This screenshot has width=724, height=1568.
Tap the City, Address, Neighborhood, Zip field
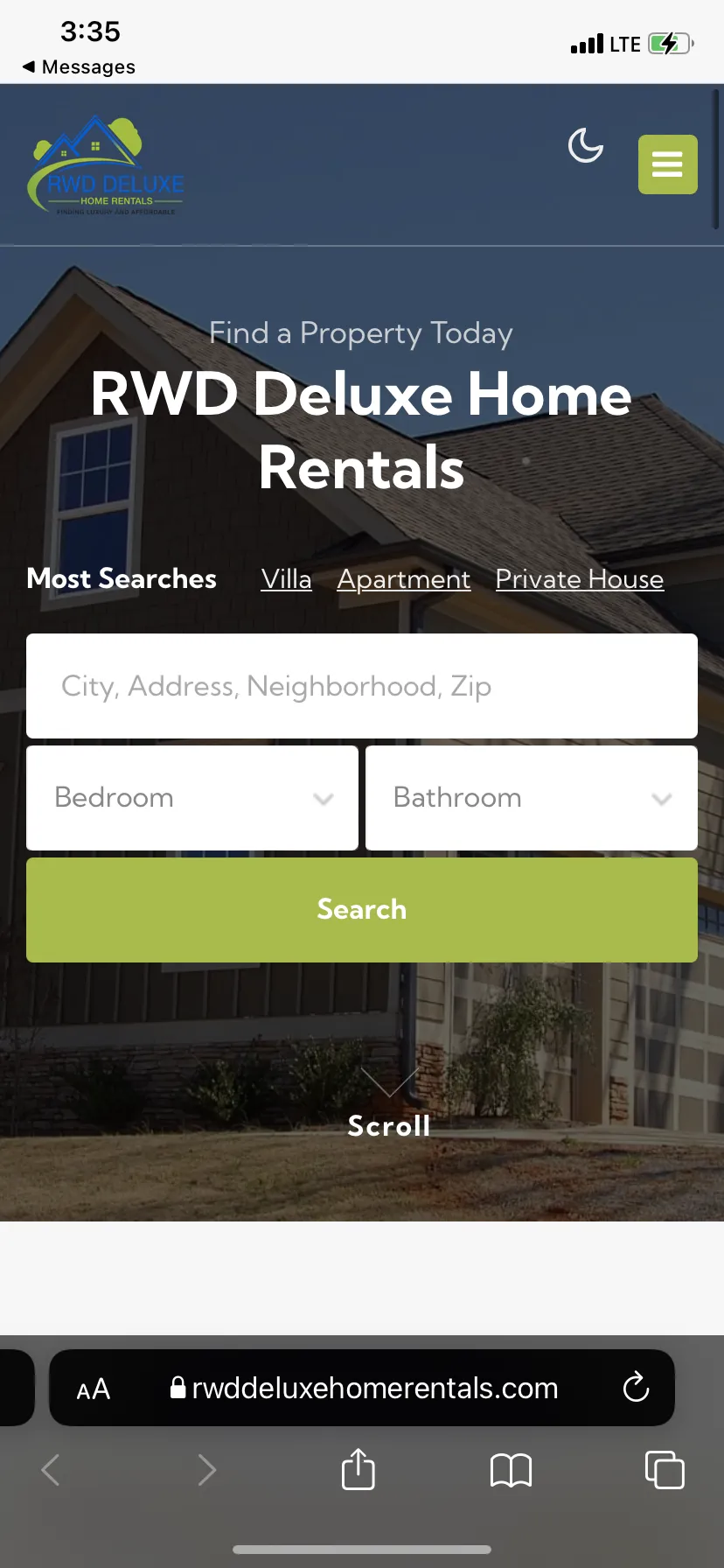(362, 686)
